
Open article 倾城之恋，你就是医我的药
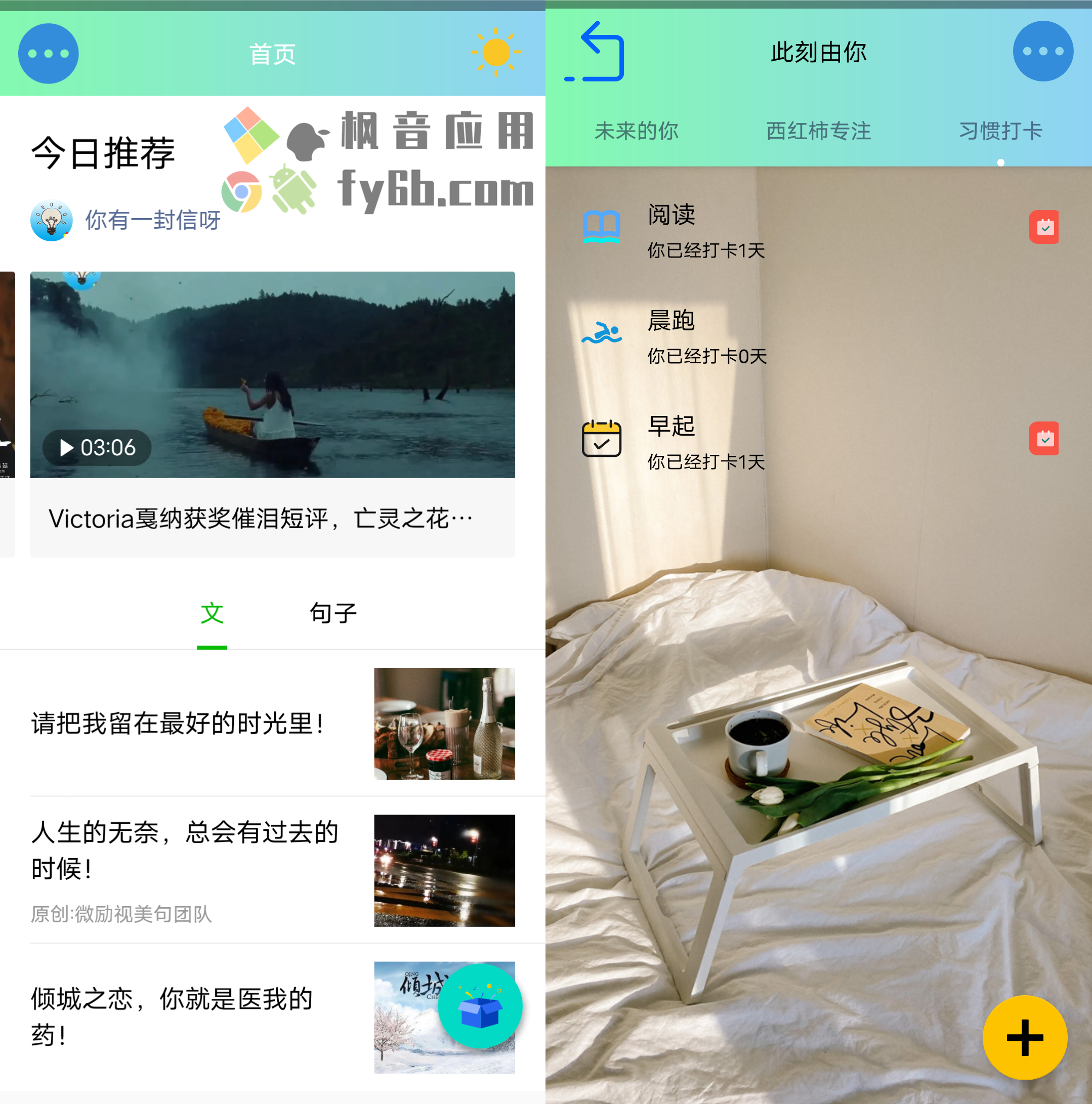[172, 1016]
